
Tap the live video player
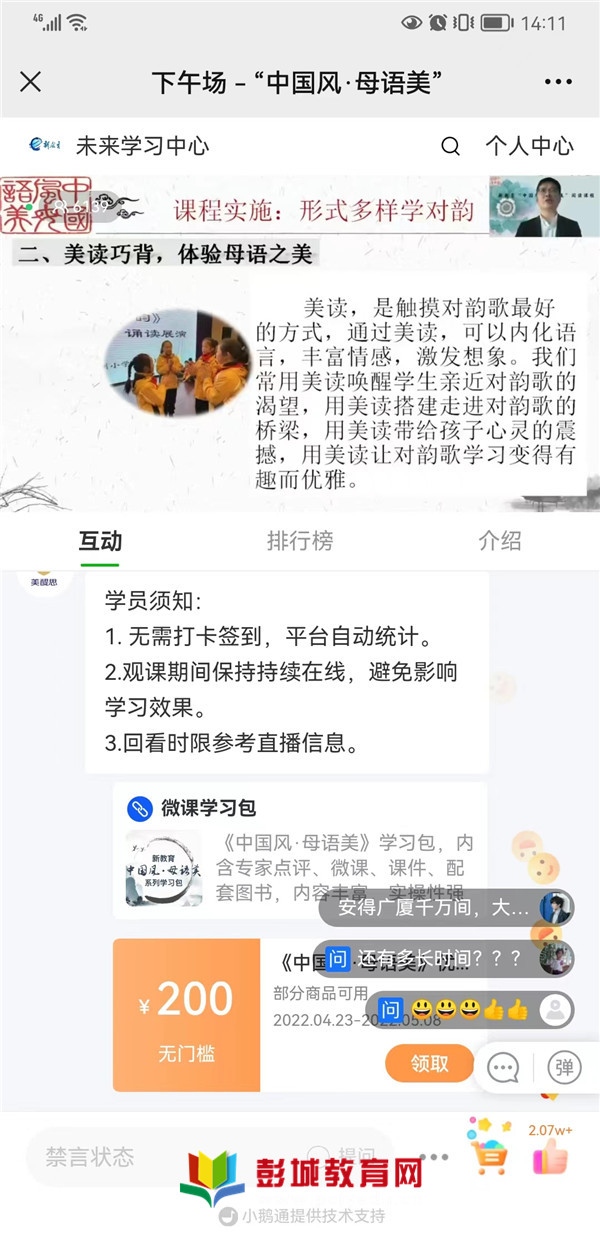(x=300, y=340)
